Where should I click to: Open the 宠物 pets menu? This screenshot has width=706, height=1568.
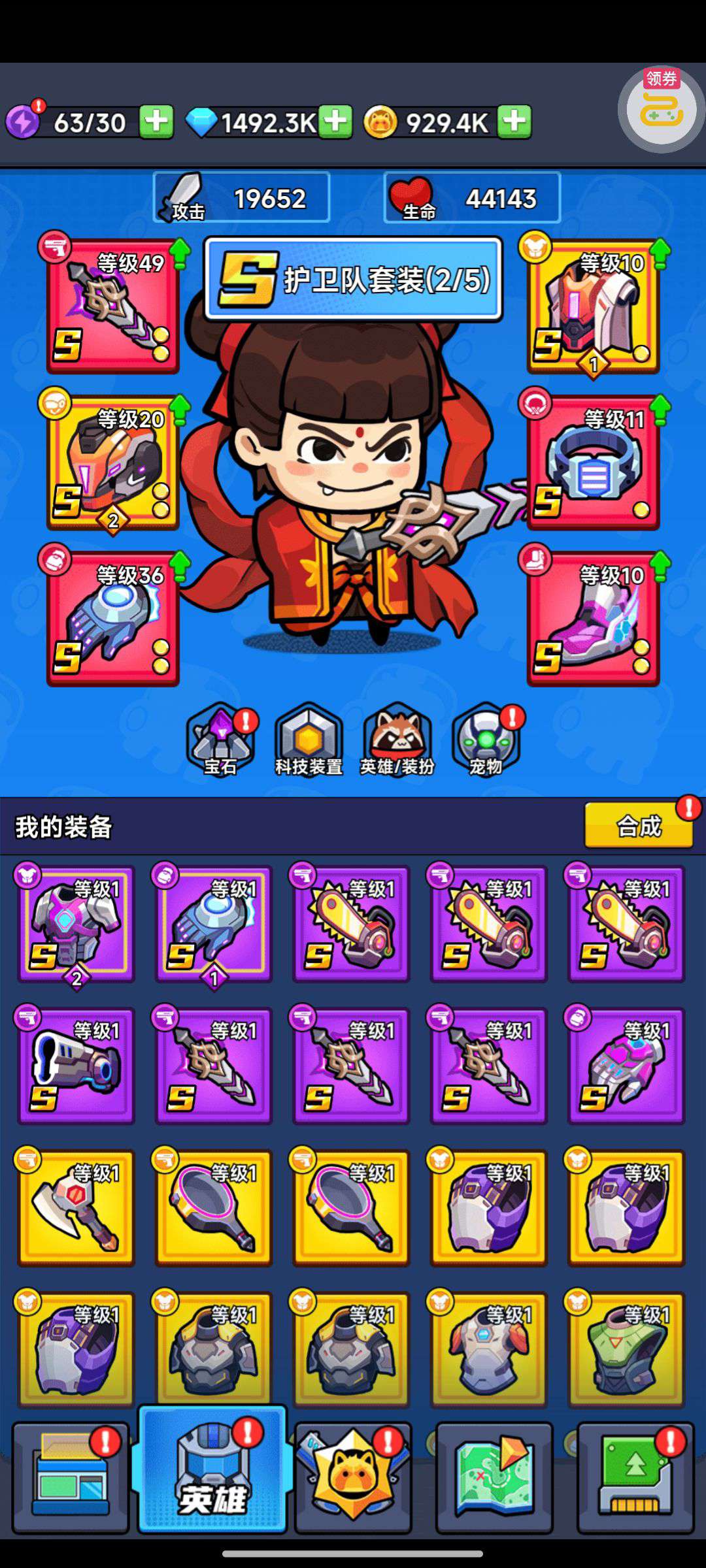486,740
